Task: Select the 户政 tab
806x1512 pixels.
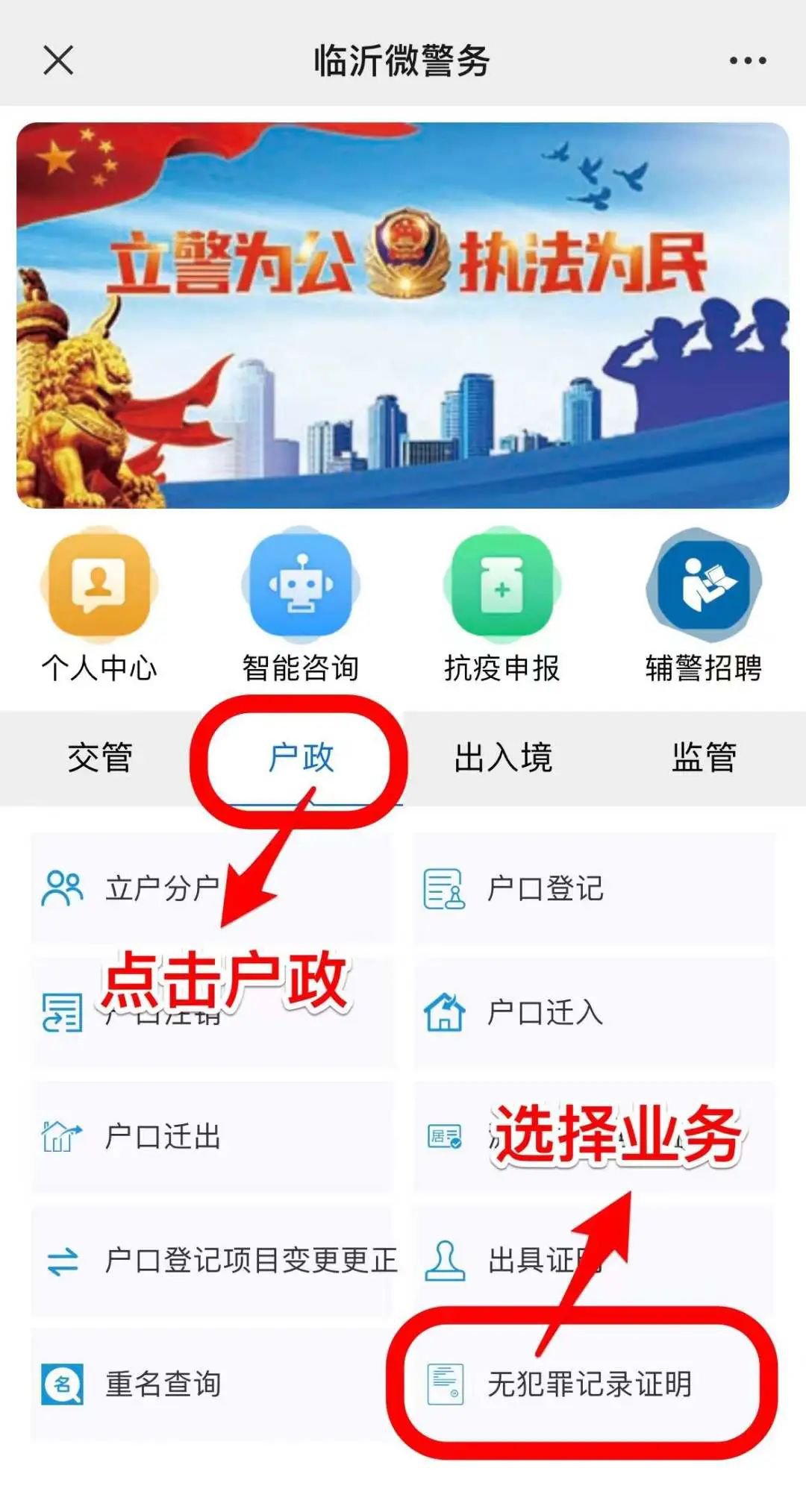Action: pyautogui.click(x=301, y=757)
